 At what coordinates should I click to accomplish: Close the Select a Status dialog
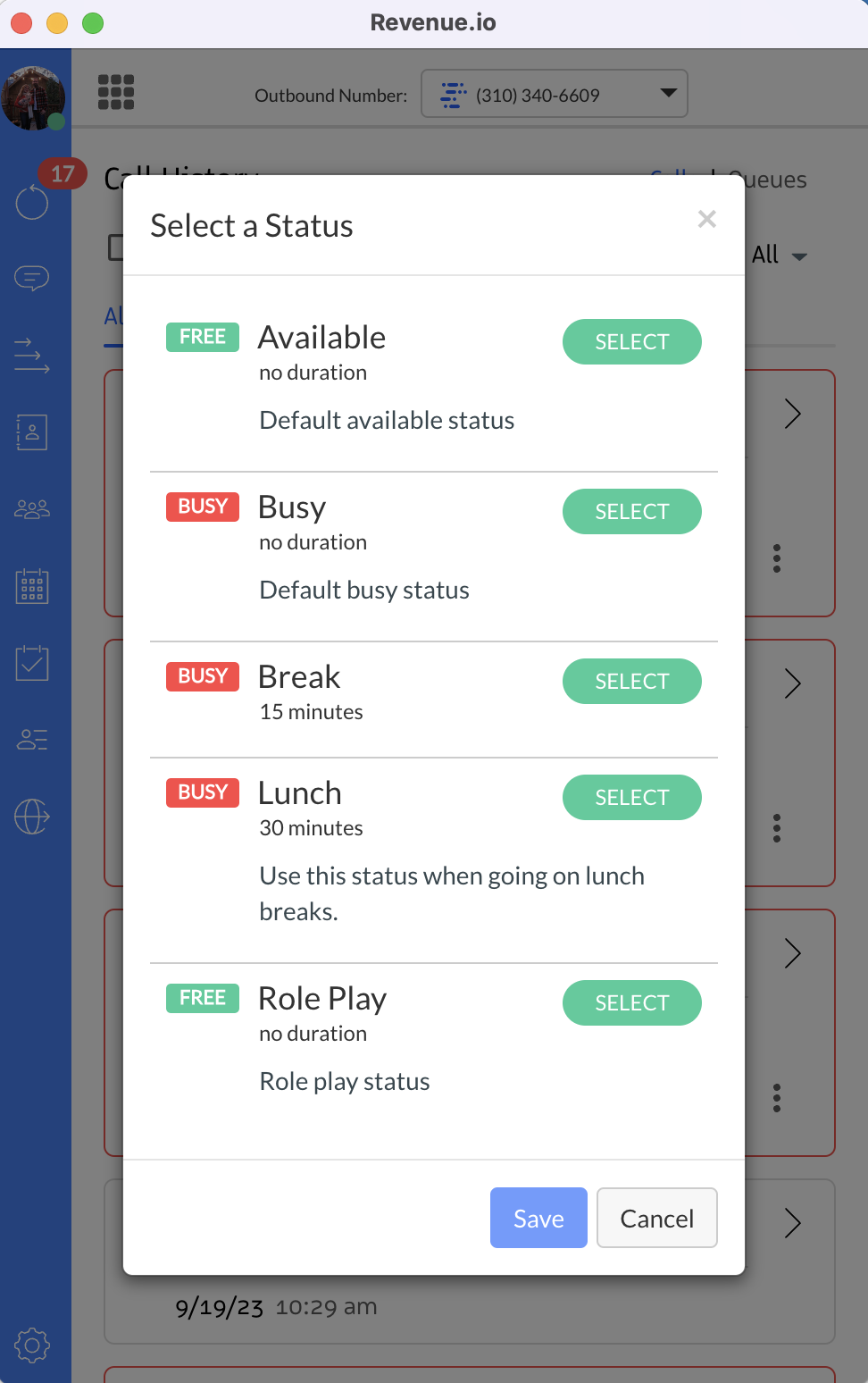pos(706,219)
